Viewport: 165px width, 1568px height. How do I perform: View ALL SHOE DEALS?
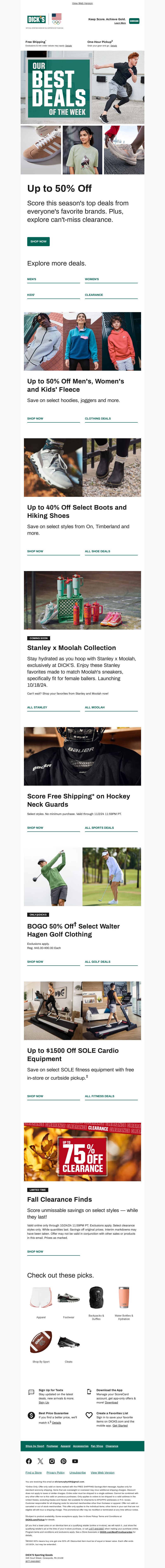click(97, 551)
